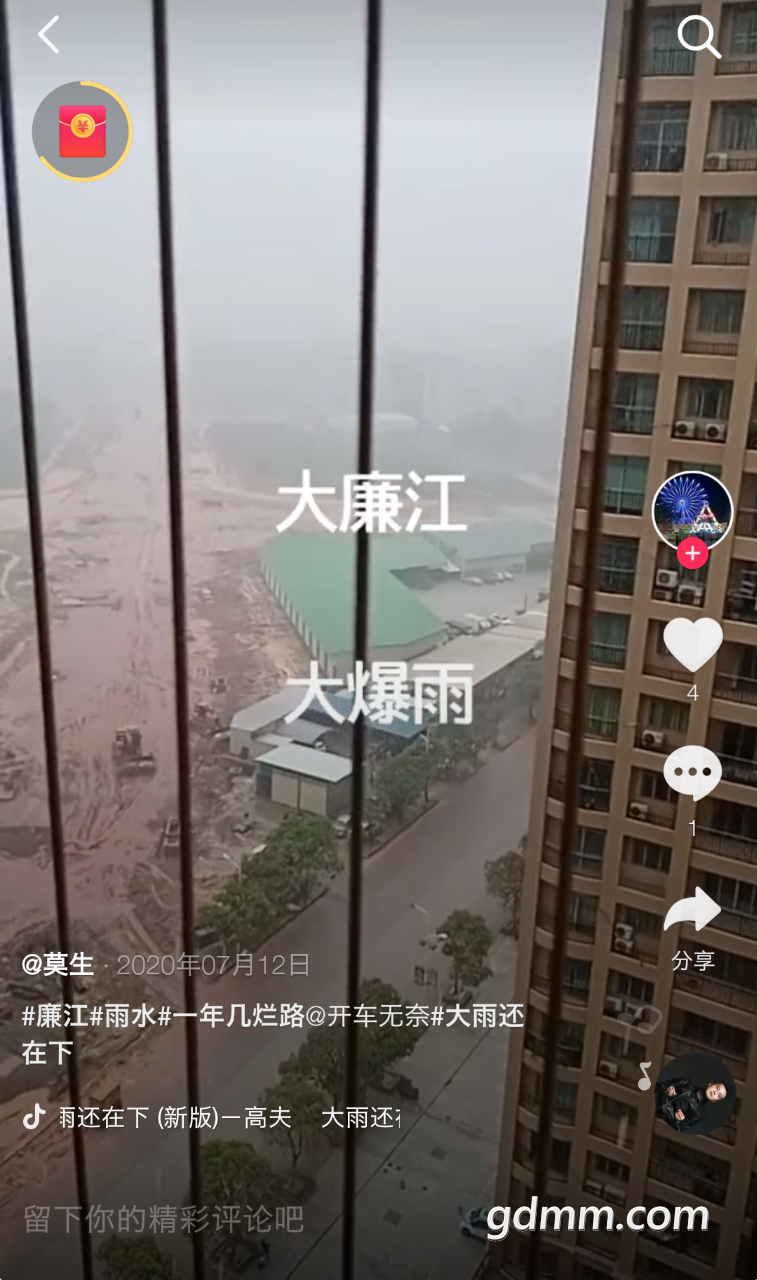The height and width of the screenshot is (1280, 757).
Task: Open the spinning music disc
Action: [695, 1093]
